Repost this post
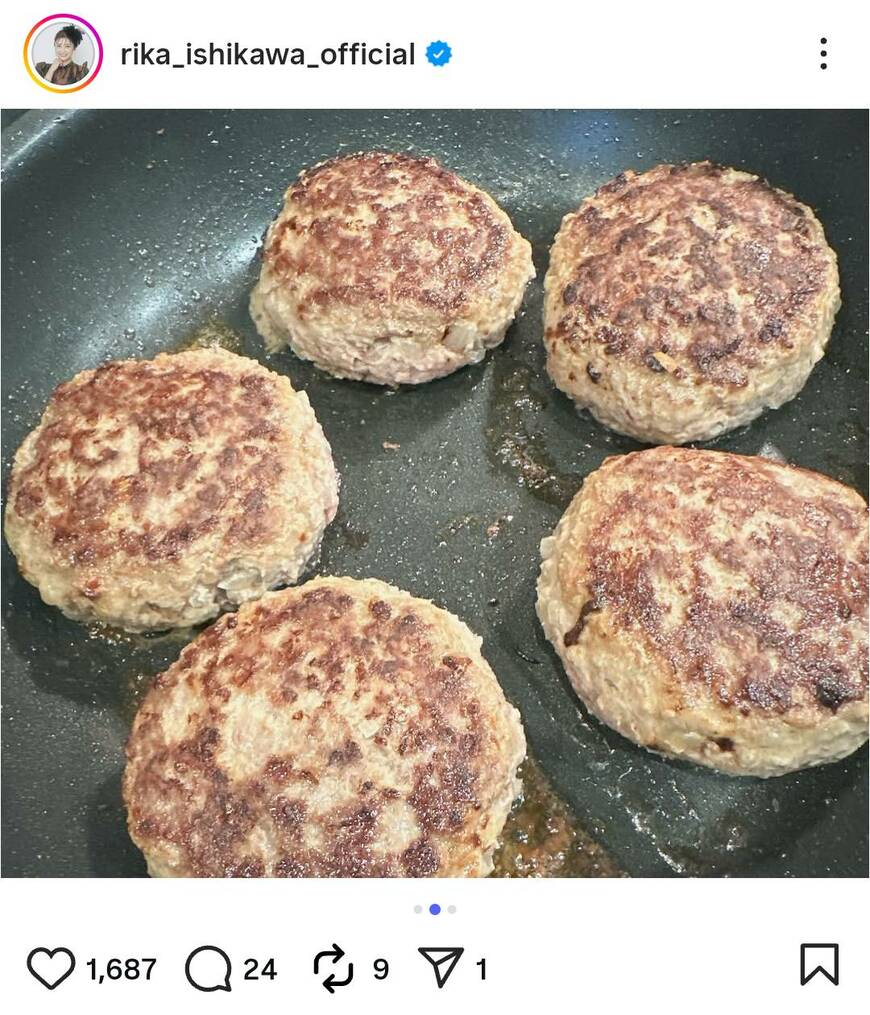This screenshot has width=870, height=1015. 333,968
